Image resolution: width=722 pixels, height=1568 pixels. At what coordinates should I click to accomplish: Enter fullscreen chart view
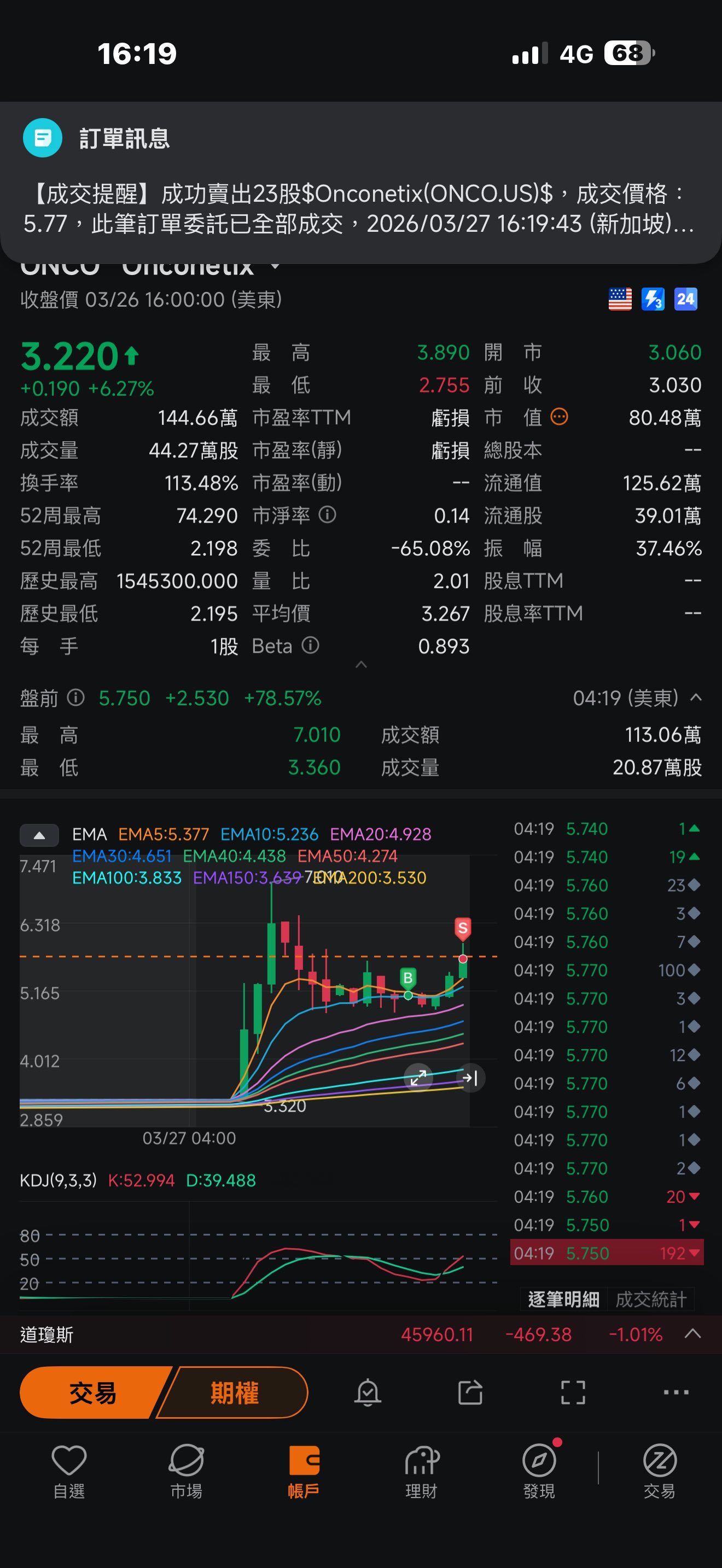(573, 1393)
